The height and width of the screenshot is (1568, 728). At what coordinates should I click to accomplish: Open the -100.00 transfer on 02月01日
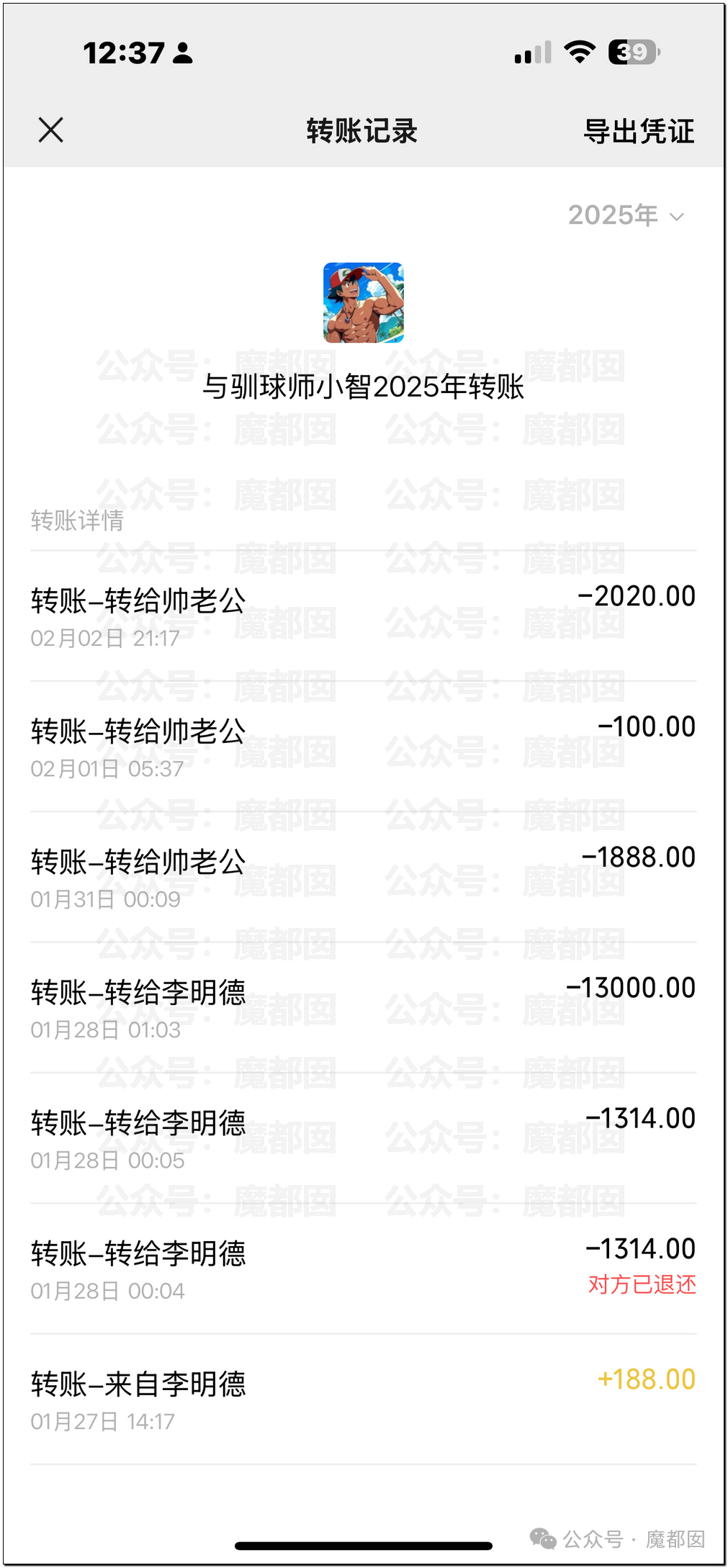pos(364,747)
